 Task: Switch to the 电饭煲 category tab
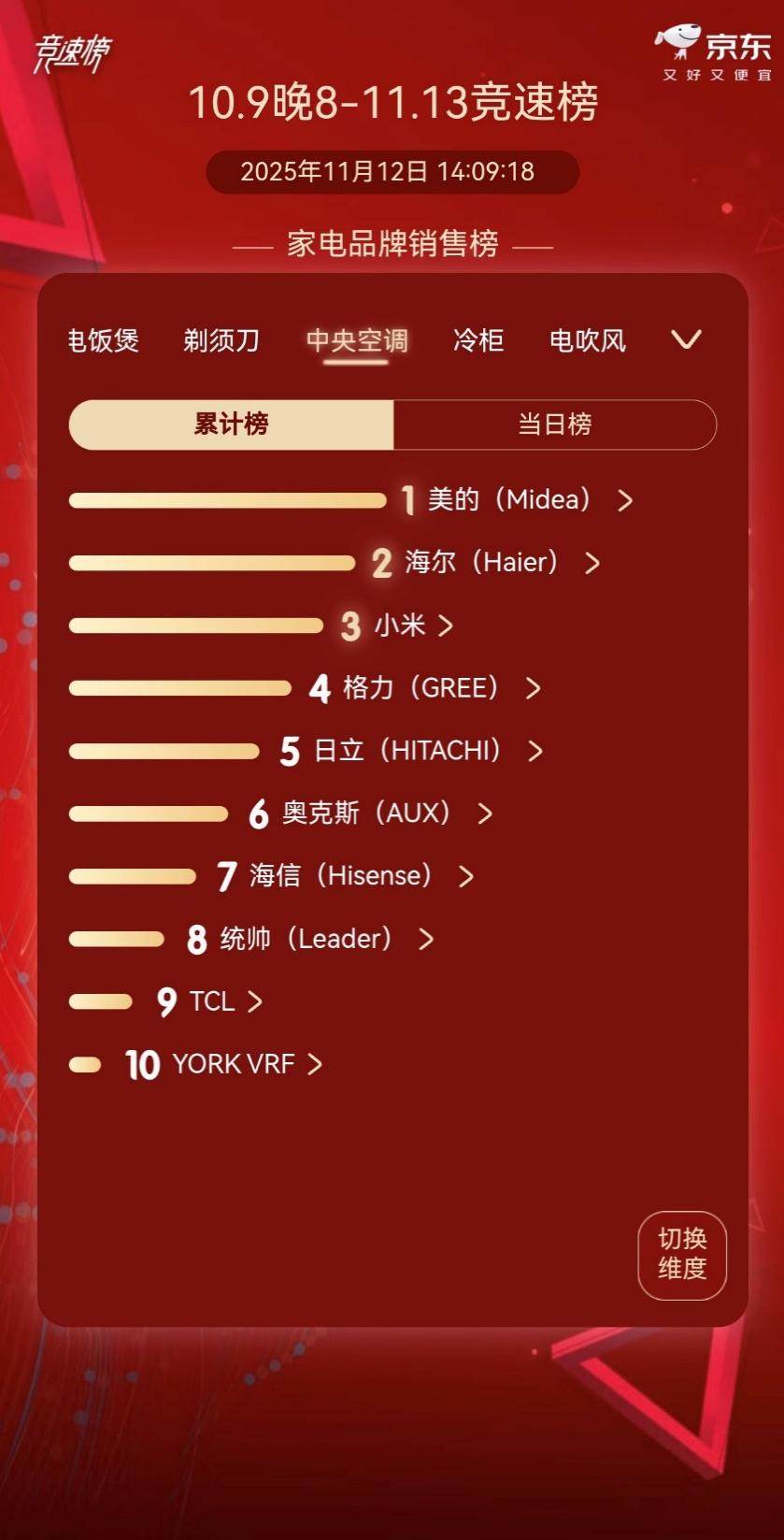coord(103,340)
